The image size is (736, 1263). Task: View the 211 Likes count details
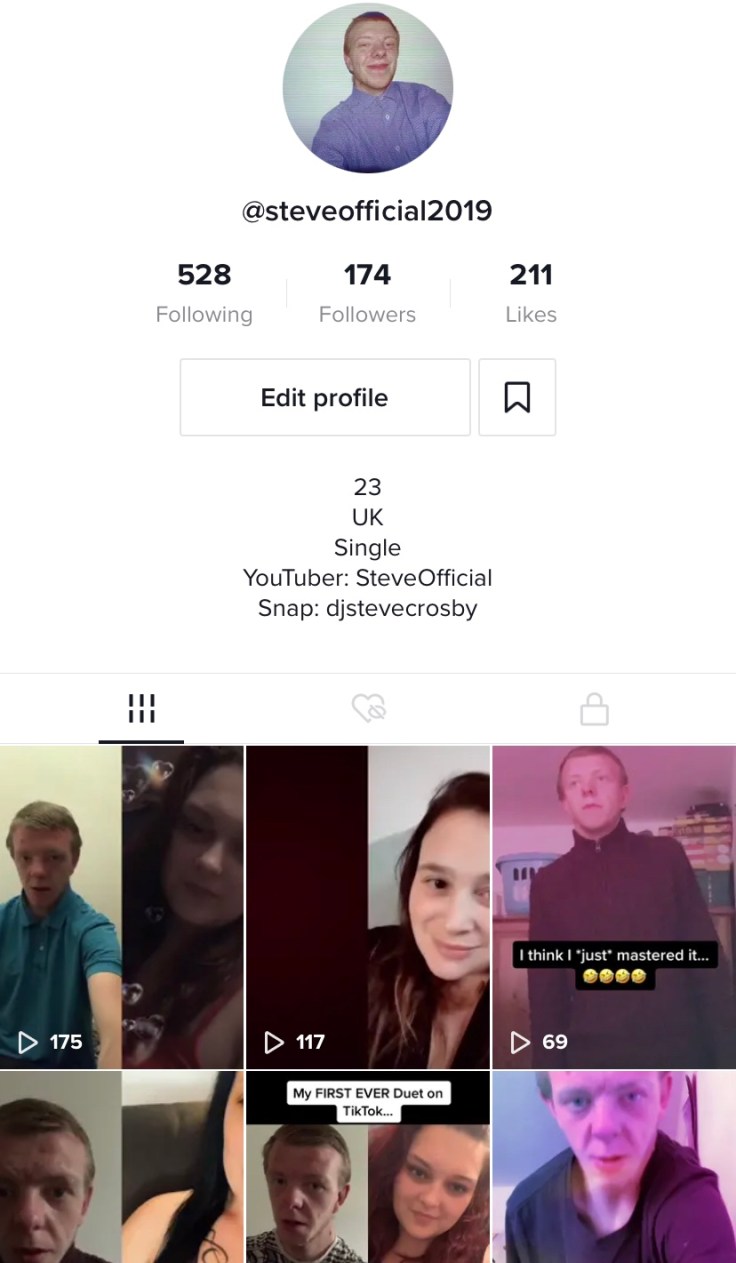point(530,292)
